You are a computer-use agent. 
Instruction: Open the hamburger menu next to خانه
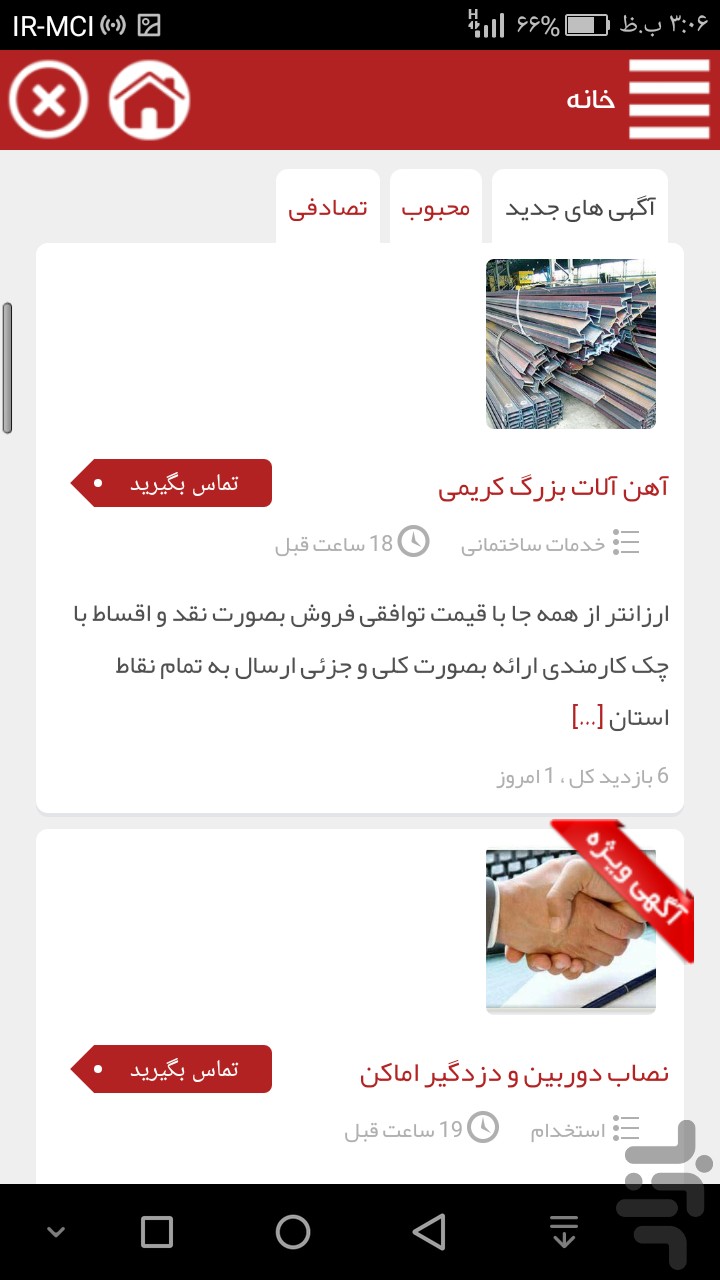tap(669, 100)
